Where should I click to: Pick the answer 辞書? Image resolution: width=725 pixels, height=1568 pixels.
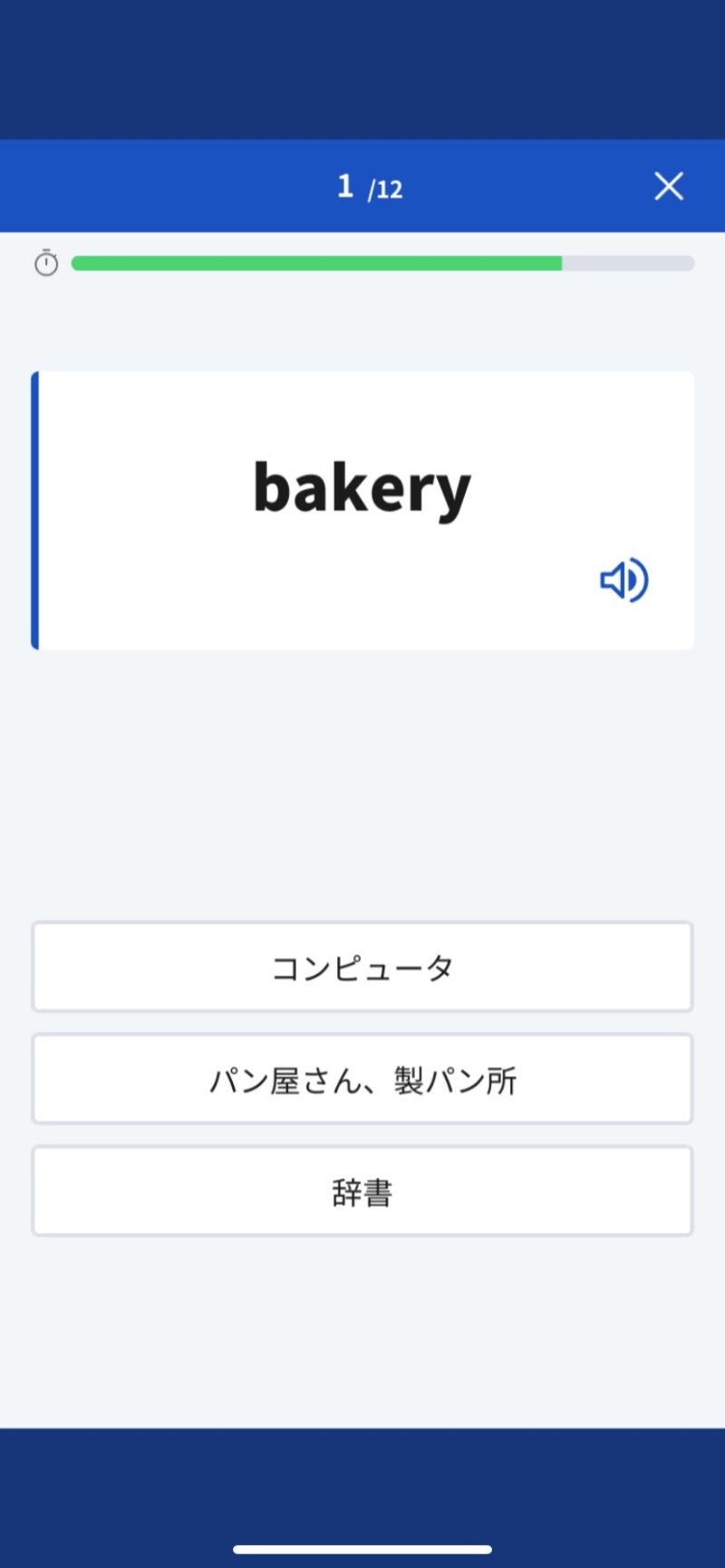coord(362,1191)
